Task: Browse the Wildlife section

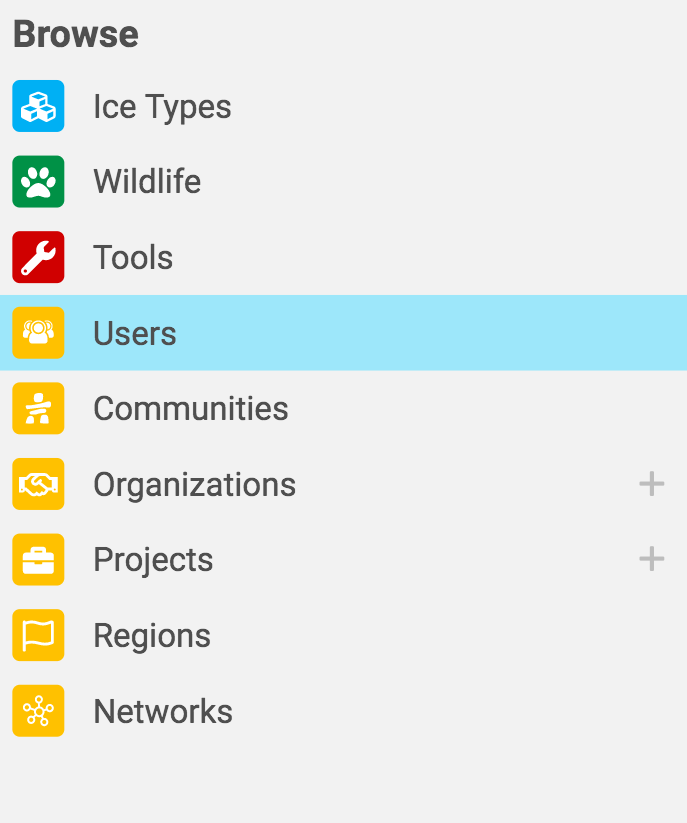Action: [x=147, y=182]
